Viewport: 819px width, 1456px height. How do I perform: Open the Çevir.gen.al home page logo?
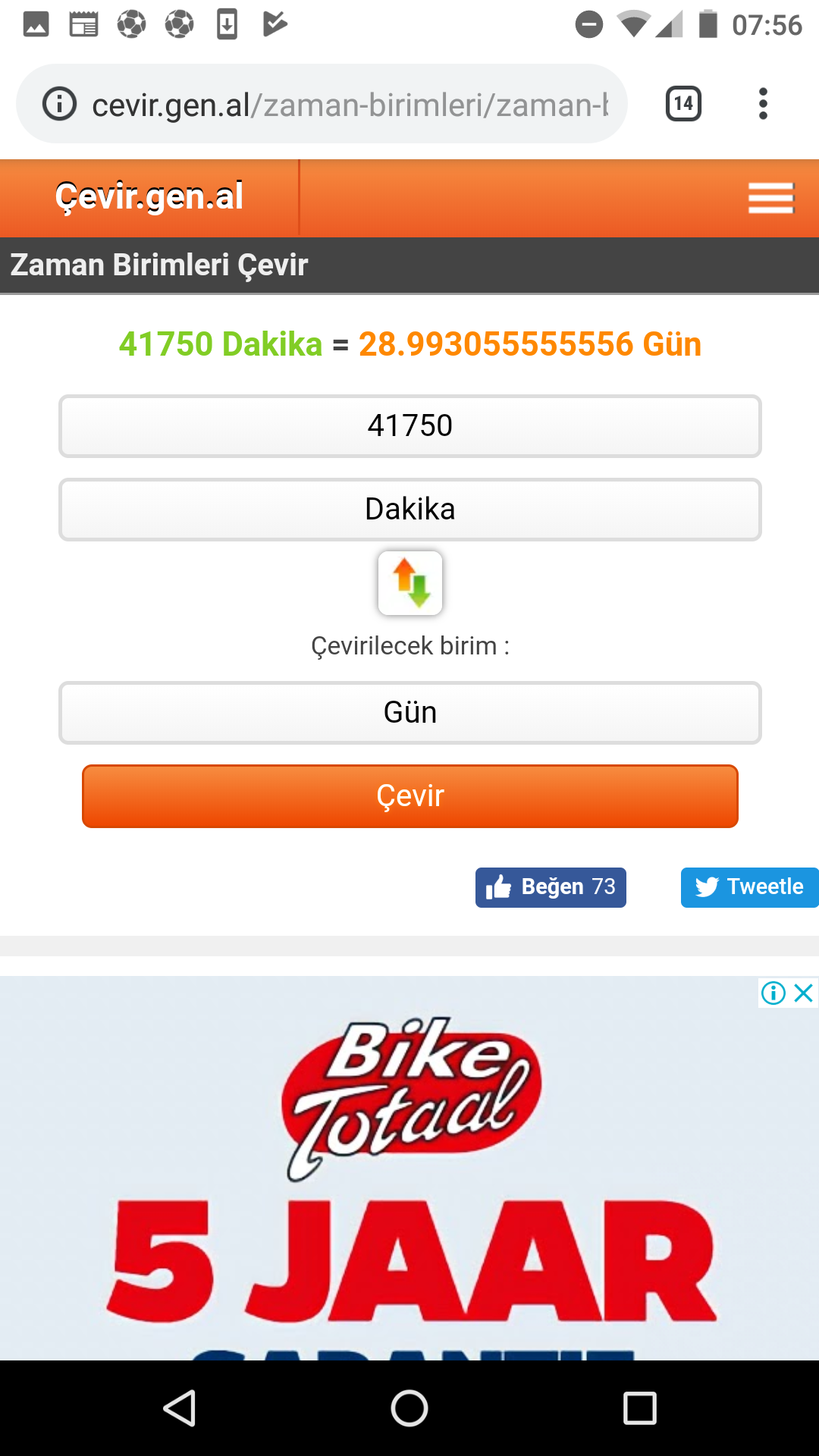(149, 197)
